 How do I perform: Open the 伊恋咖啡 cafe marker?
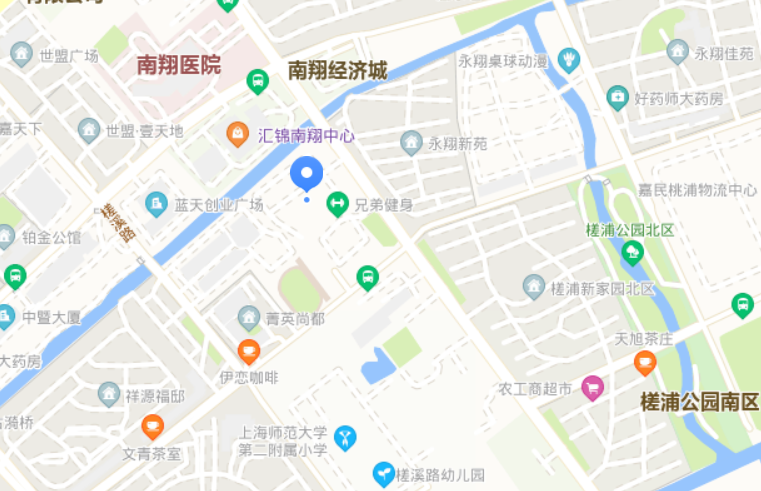(x=248, y=351)
